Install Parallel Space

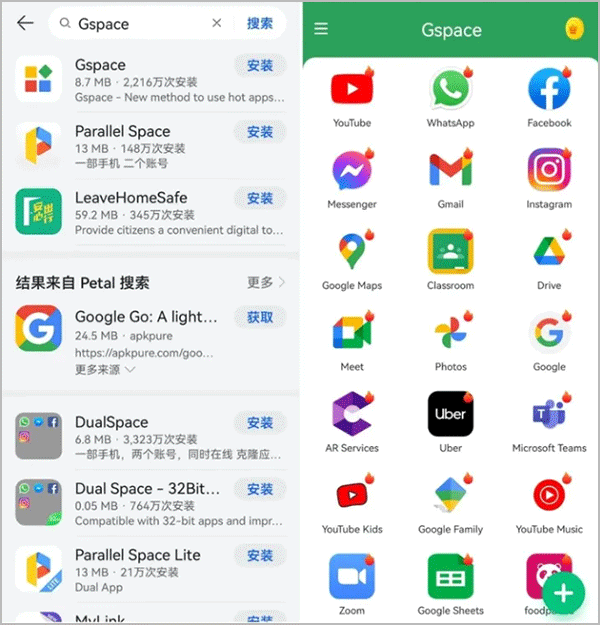coord(260,132)
